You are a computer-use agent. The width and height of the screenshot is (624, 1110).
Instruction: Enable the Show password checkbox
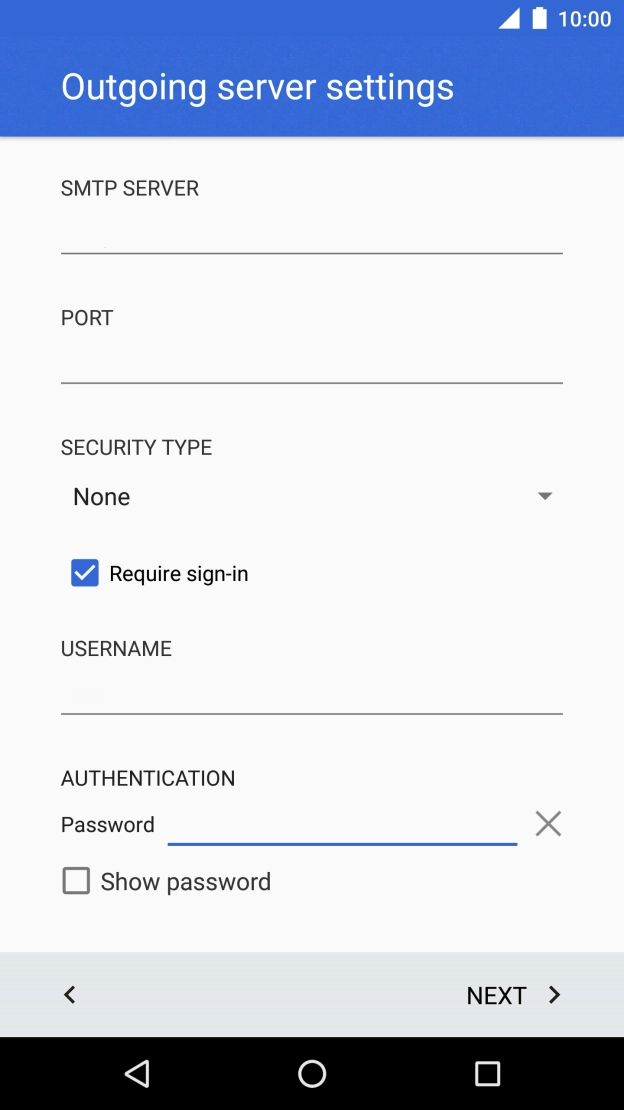tap(76, 881)
